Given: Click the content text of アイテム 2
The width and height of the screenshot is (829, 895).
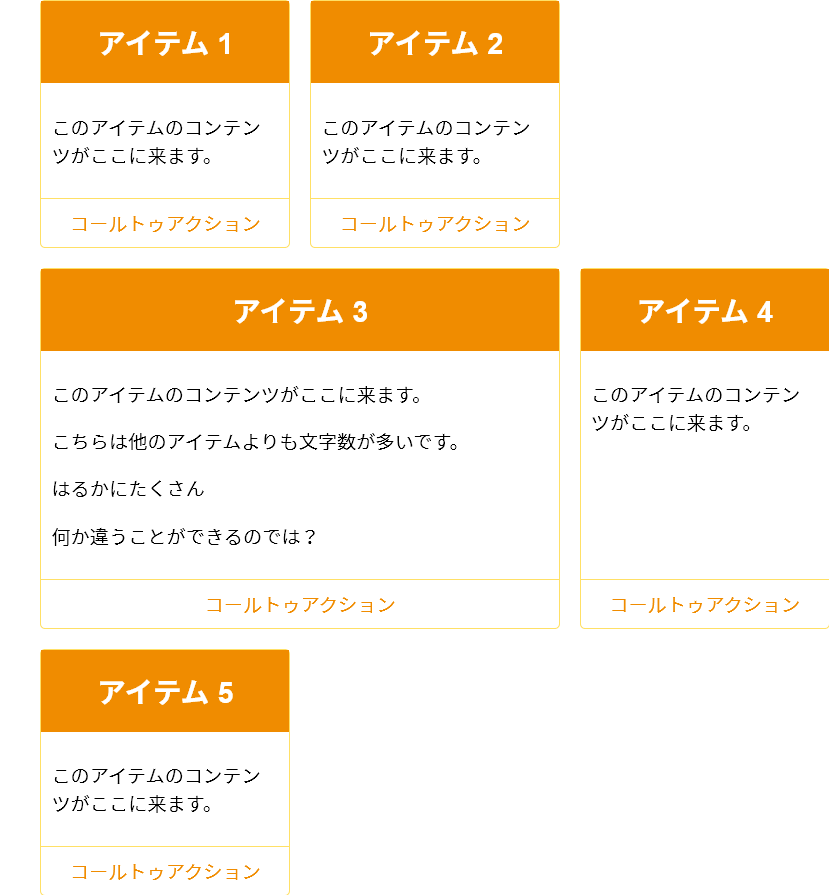Looking at the screenshot, I should (x=428, y=141).
